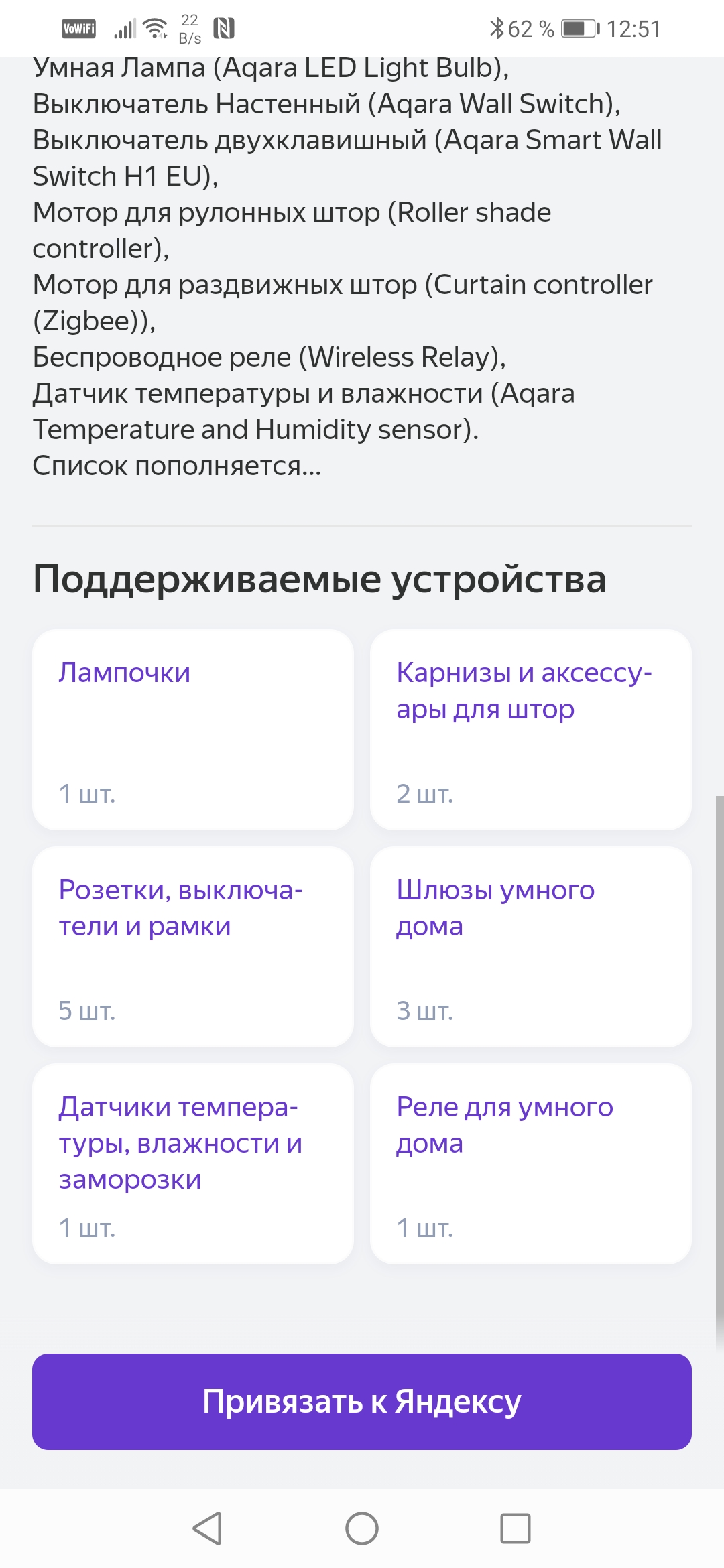724x1568 pixels.
Task: Open the Шлюзы умного дома category
Action: 530,946
